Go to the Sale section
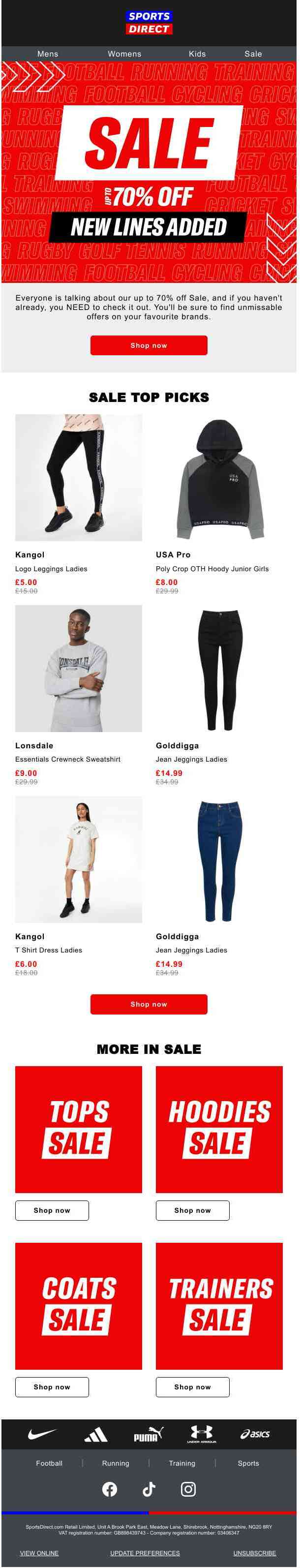 pos(253,54)
